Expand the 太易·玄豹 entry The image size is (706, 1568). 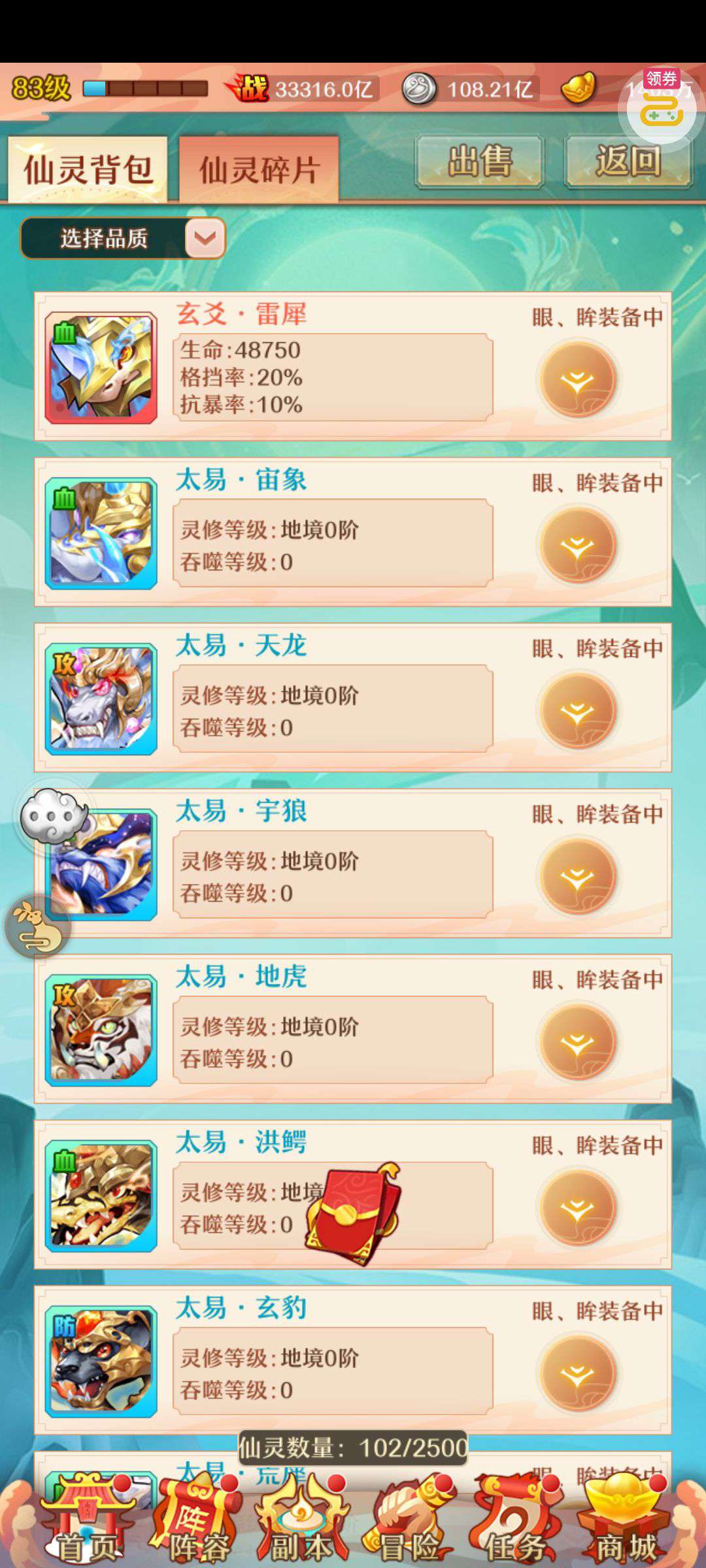[577, 1374]
